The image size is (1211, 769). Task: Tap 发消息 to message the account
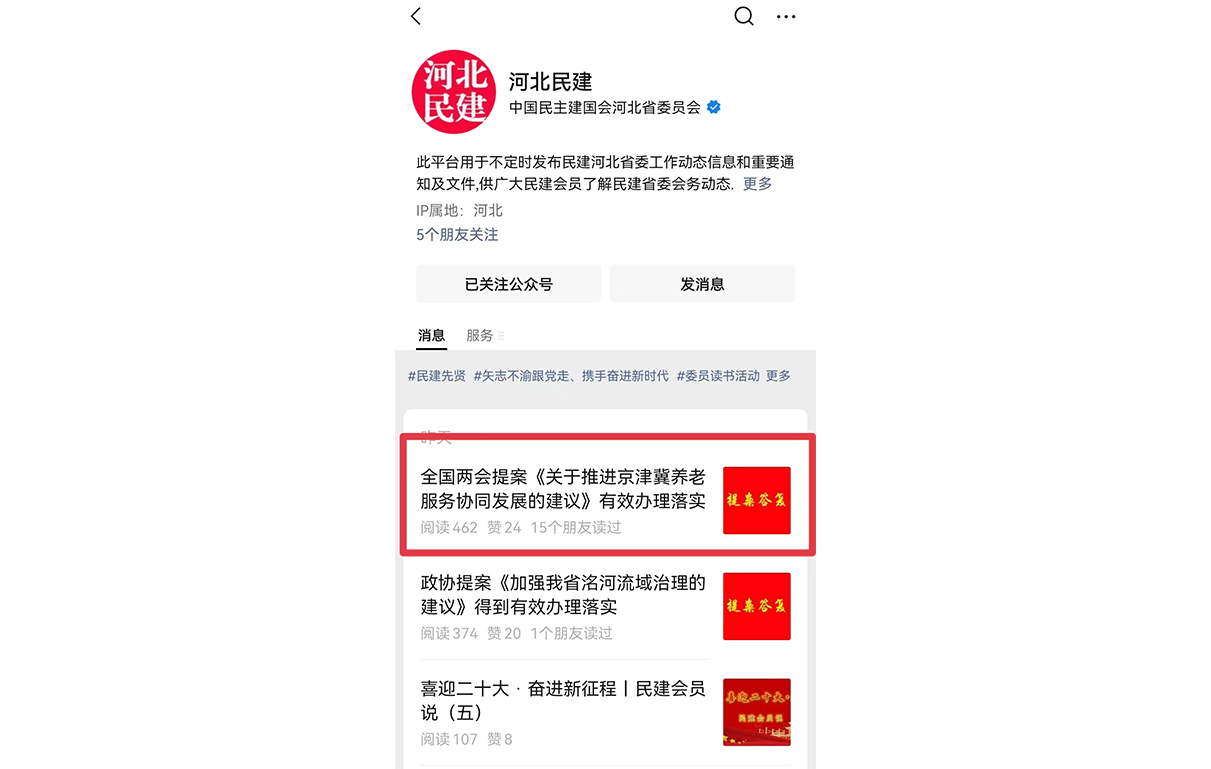coord(702,284)
